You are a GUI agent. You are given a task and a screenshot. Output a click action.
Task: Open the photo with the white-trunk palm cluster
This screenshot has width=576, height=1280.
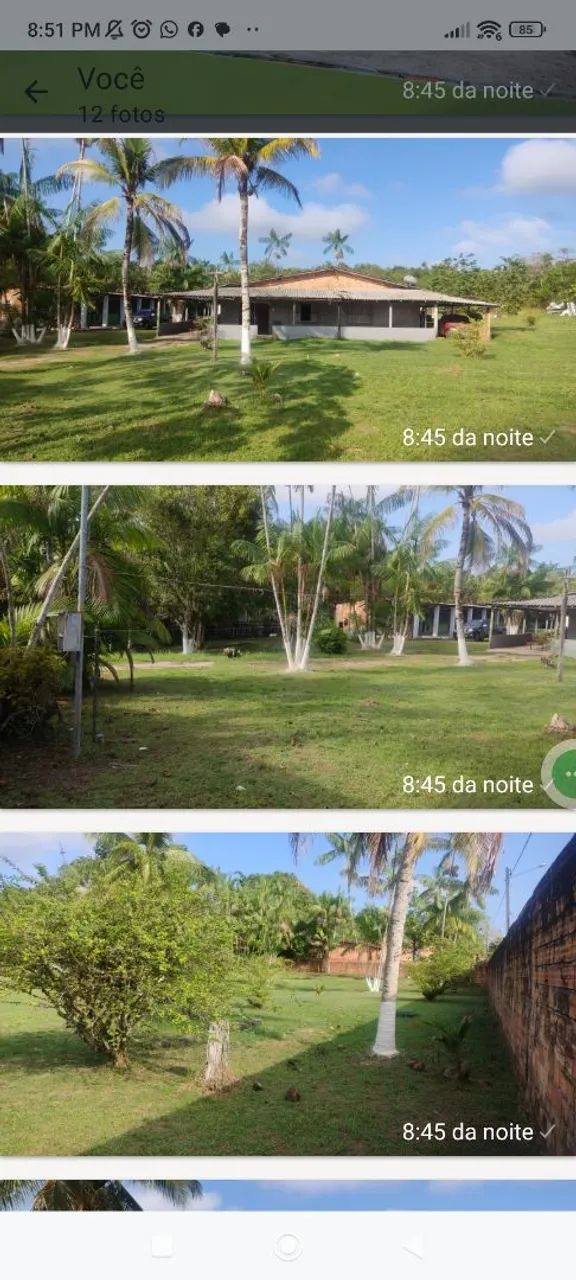coord(288,646)
